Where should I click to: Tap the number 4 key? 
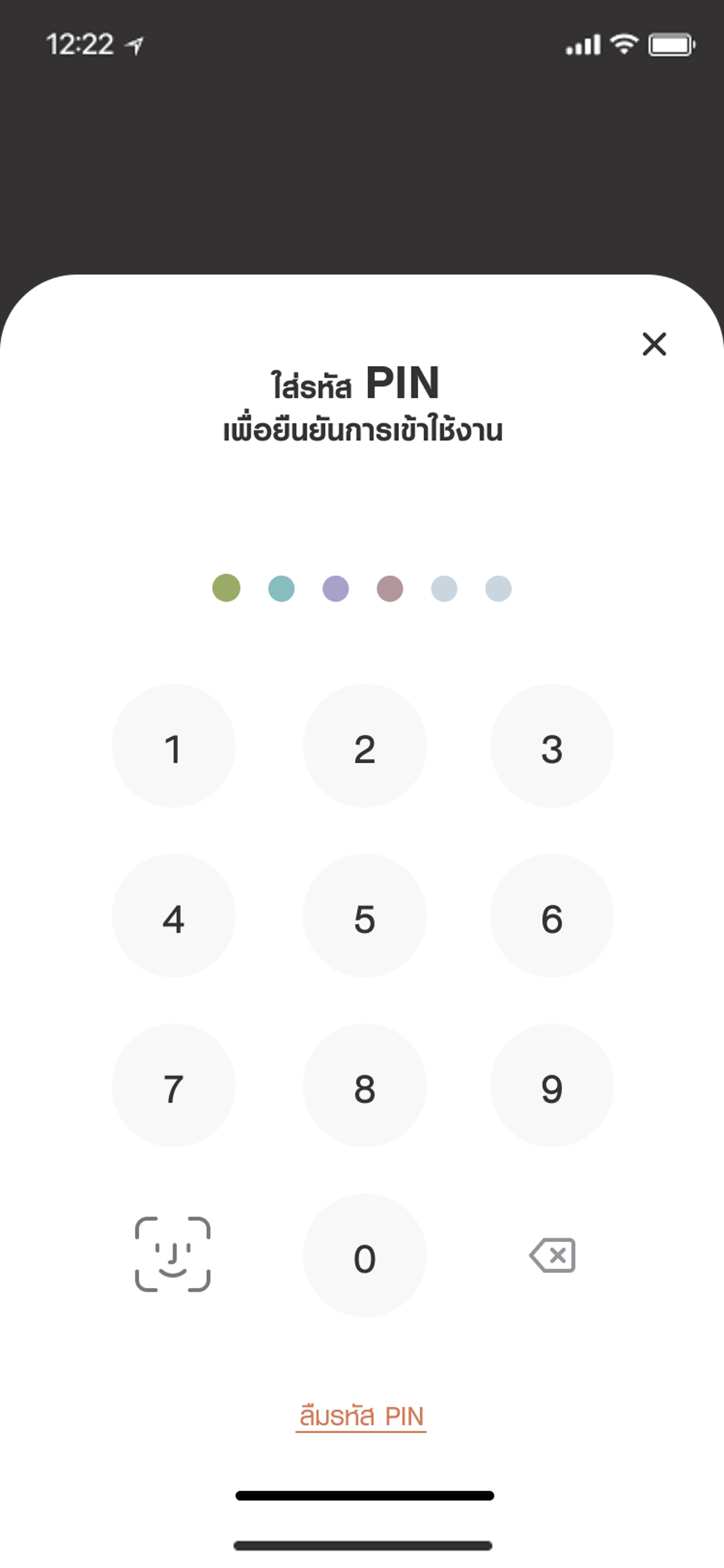tap(174, 915)
